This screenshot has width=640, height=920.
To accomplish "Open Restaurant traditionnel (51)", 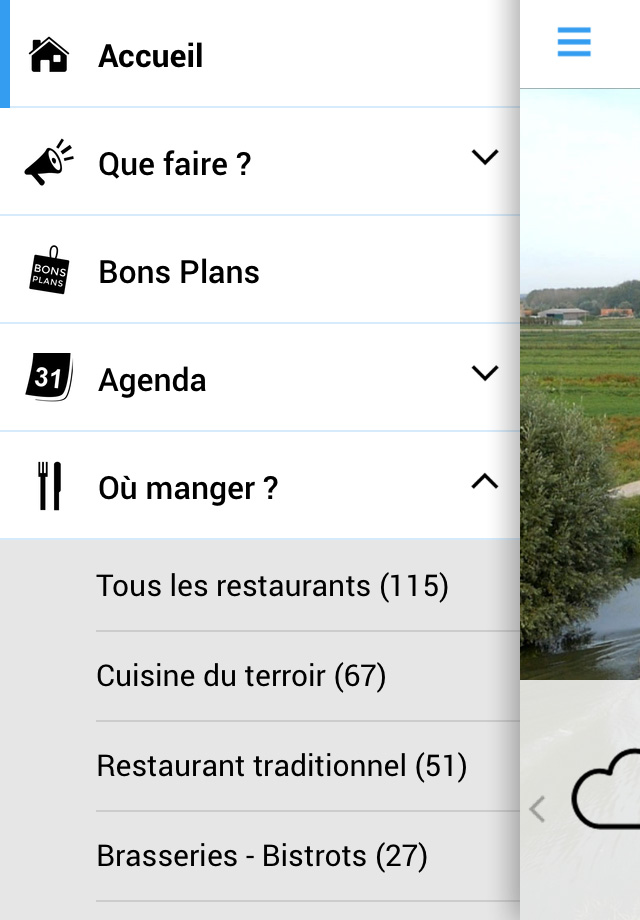I will [x=282, y=766].
